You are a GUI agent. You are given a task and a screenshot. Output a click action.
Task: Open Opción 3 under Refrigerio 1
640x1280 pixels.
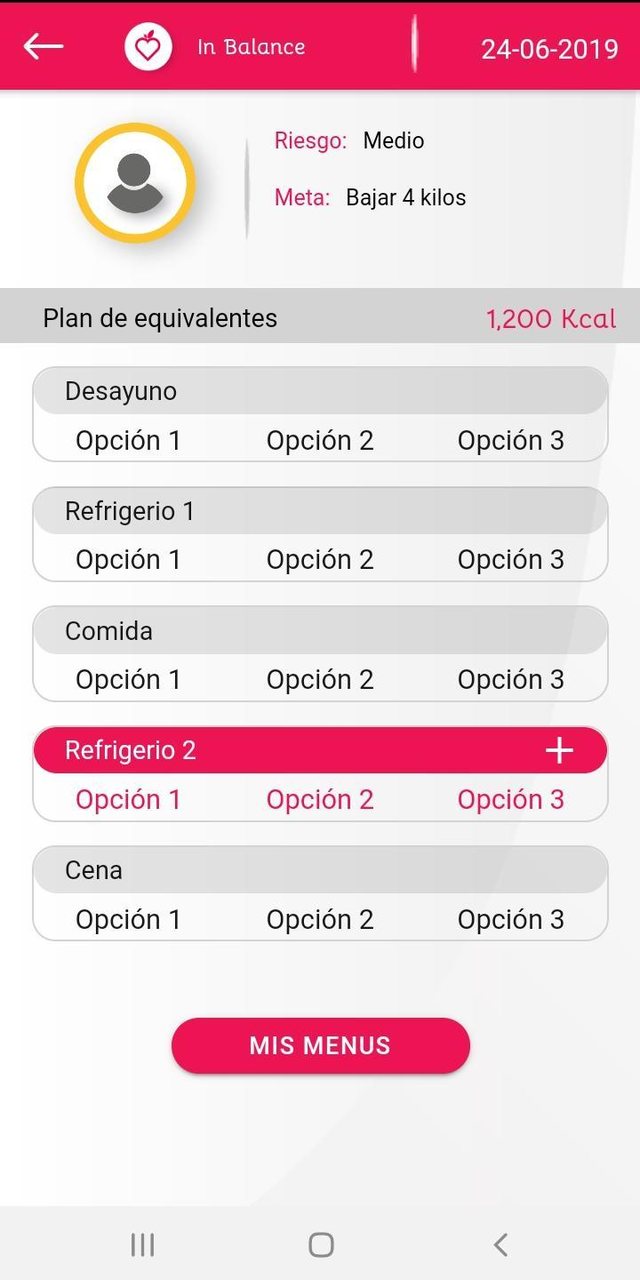[511, 560]
